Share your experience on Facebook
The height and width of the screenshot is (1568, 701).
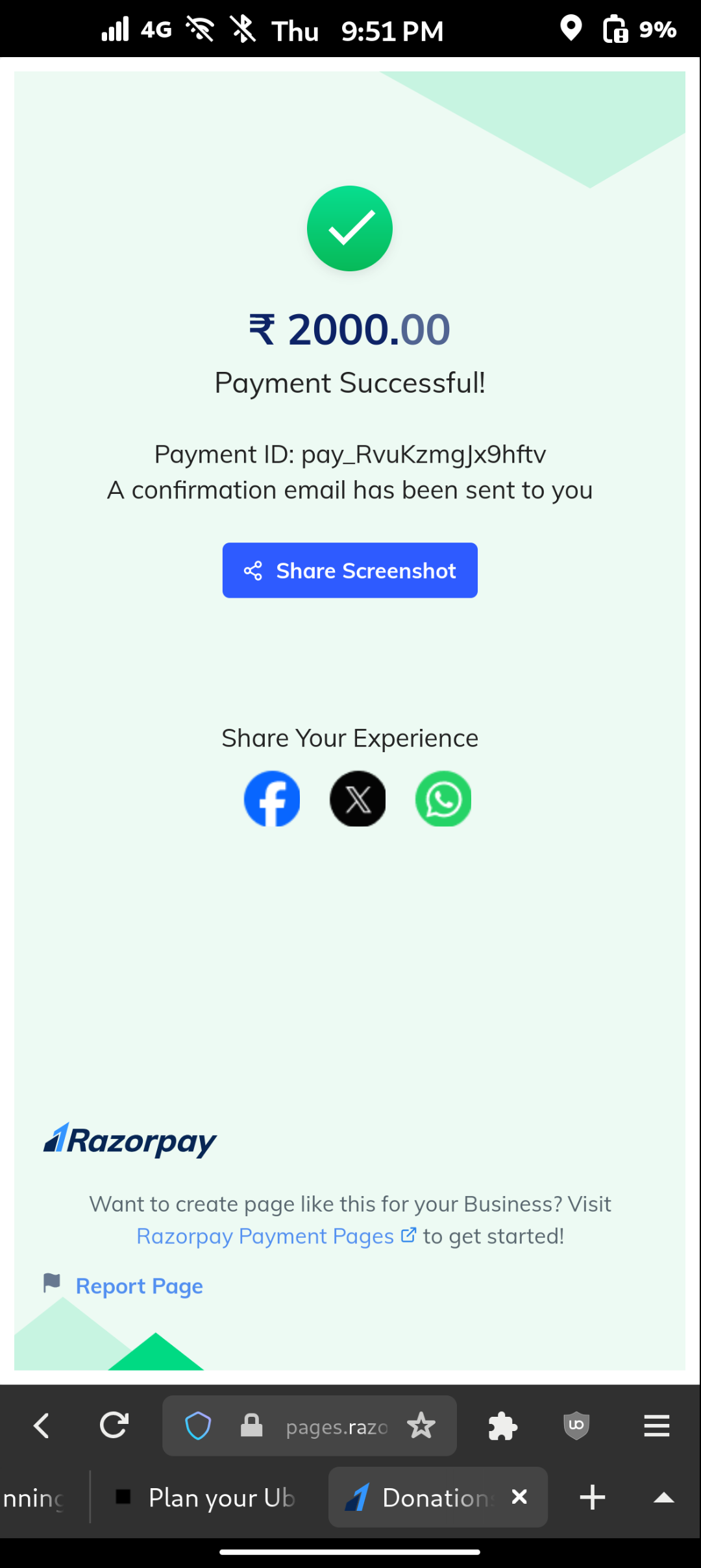(272, 799)
